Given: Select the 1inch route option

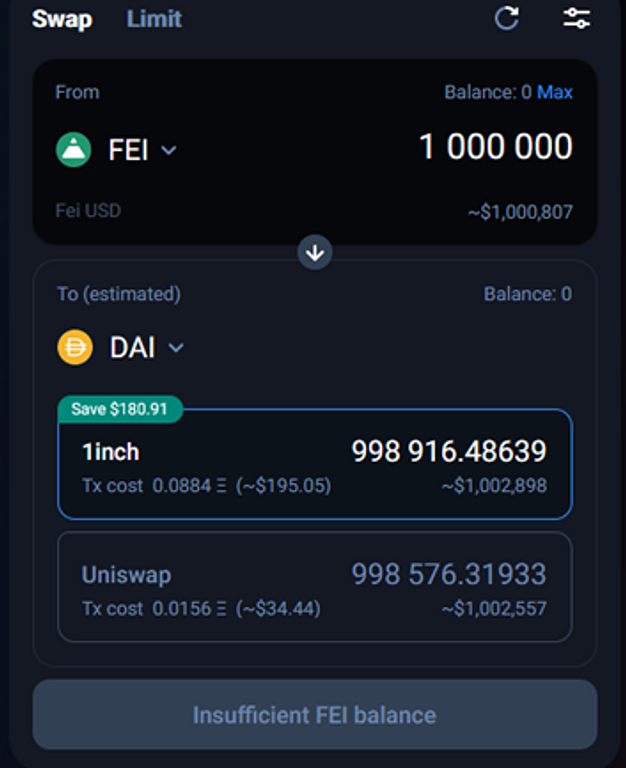Looking at the screenshot, I should click(x=315, y=465).
